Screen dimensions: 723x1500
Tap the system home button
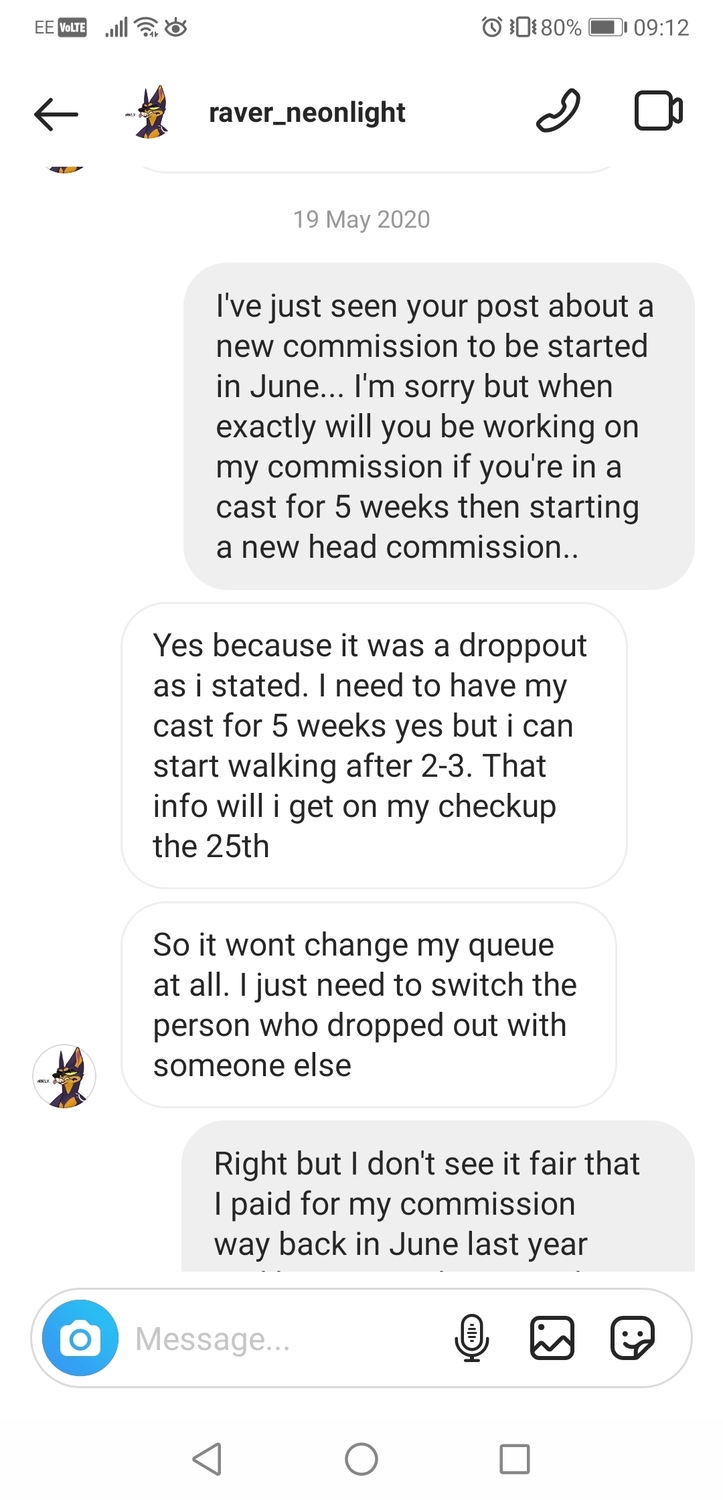coord(361,1459)
